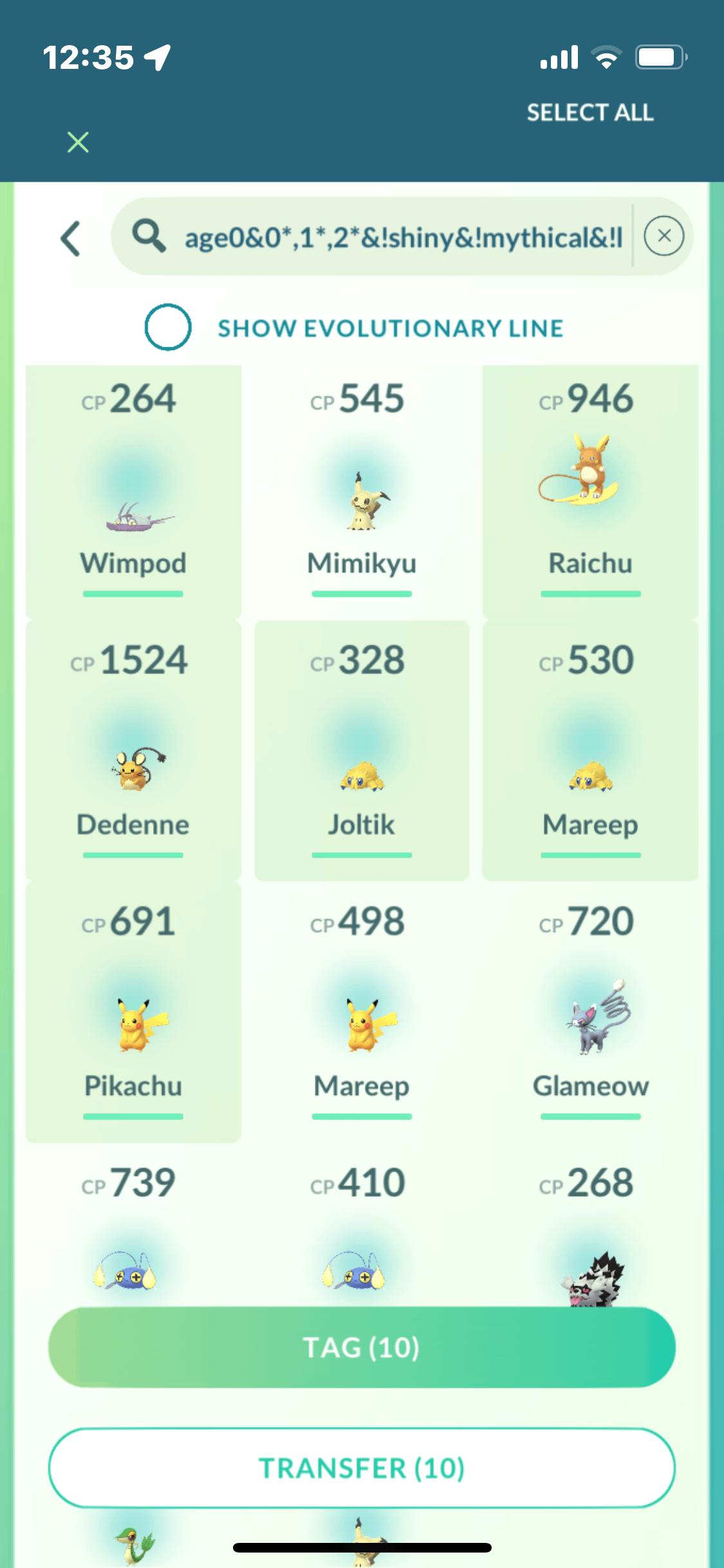Screen dimensions: 724x1568
Task: Go back with the arrow beside search
Action: point(70,238)
